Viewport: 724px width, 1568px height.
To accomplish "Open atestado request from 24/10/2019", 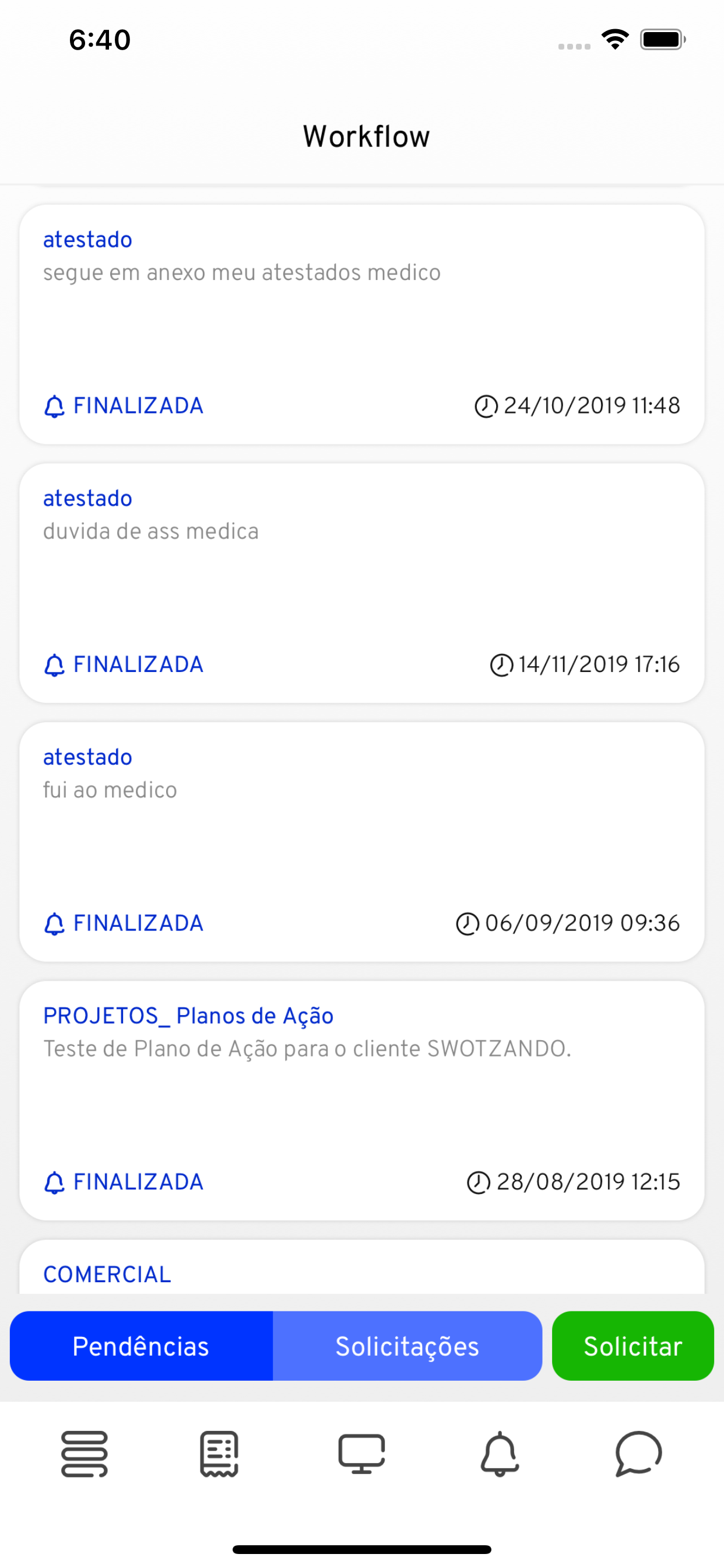I will (x=361, y=324).
